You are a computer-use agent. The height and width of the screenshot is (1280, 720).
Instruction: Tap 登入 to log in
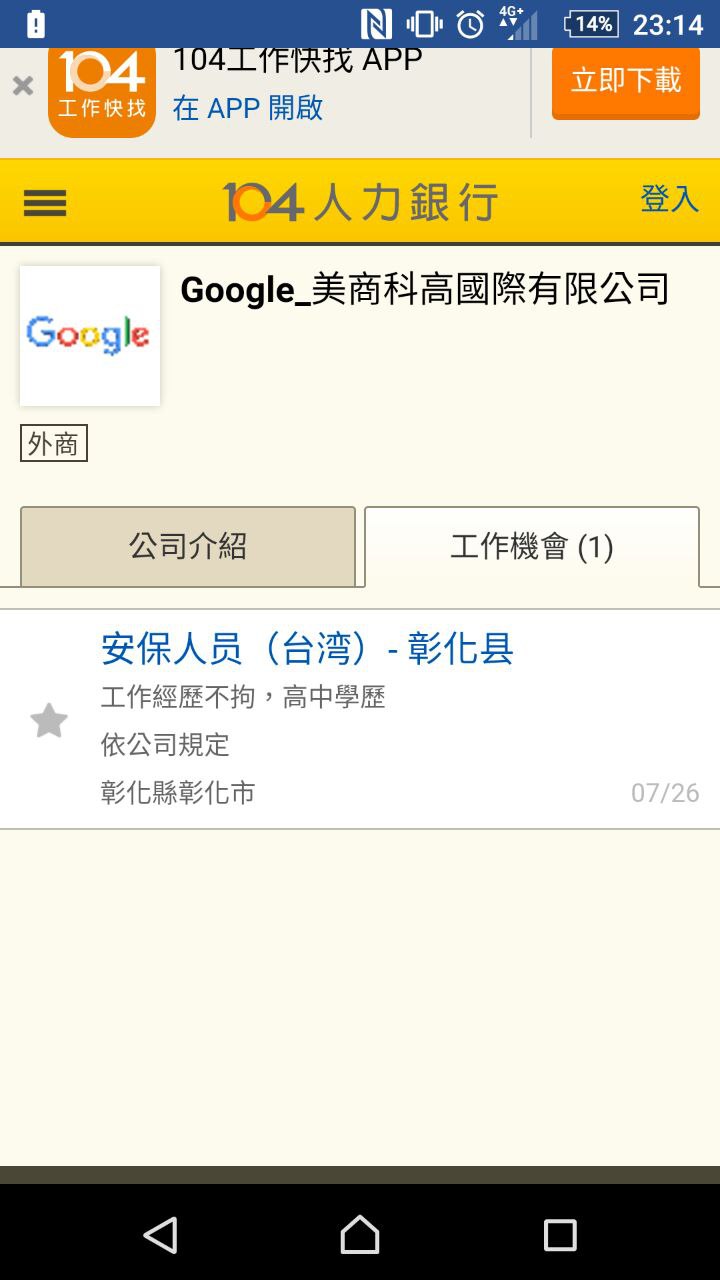[669, 199]
